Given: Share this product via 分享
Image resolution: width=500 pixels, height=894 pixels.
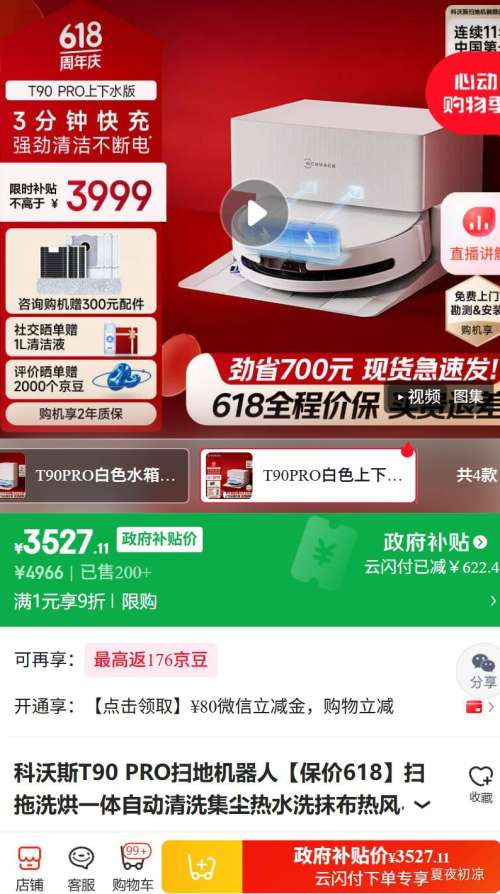Looking at the screenshot, I should (482, 671).
